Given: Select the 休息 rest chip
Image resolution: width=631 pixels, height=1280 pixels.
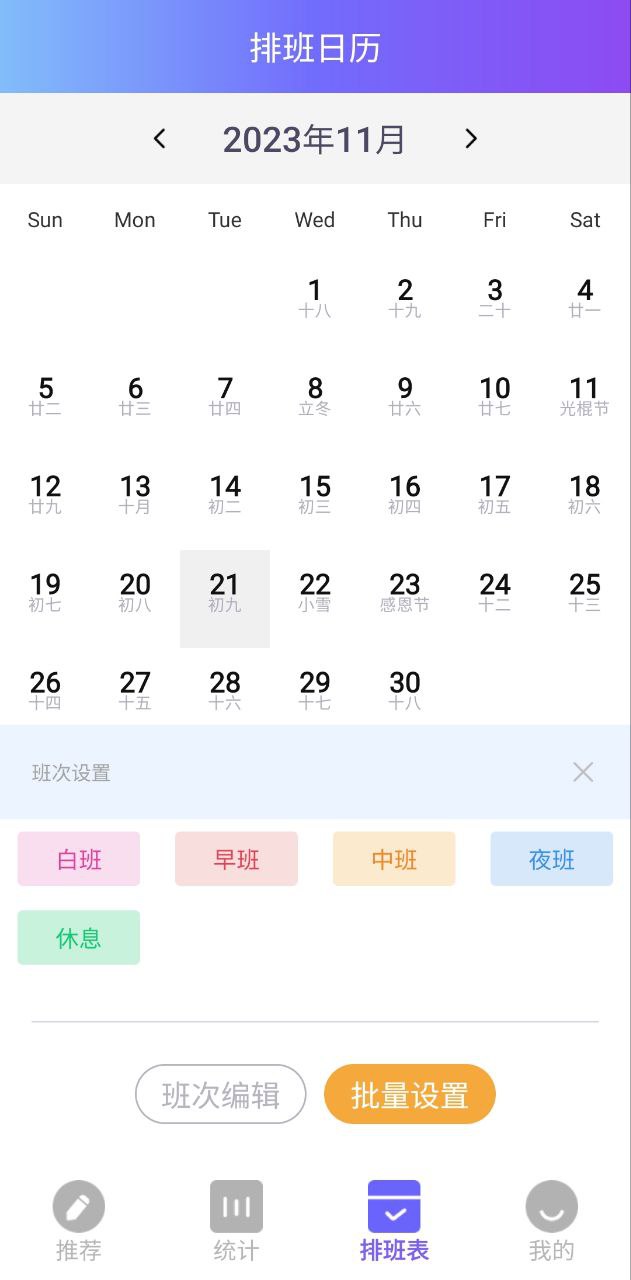Looking at the screenshot, I should click(x=79, y=938).
